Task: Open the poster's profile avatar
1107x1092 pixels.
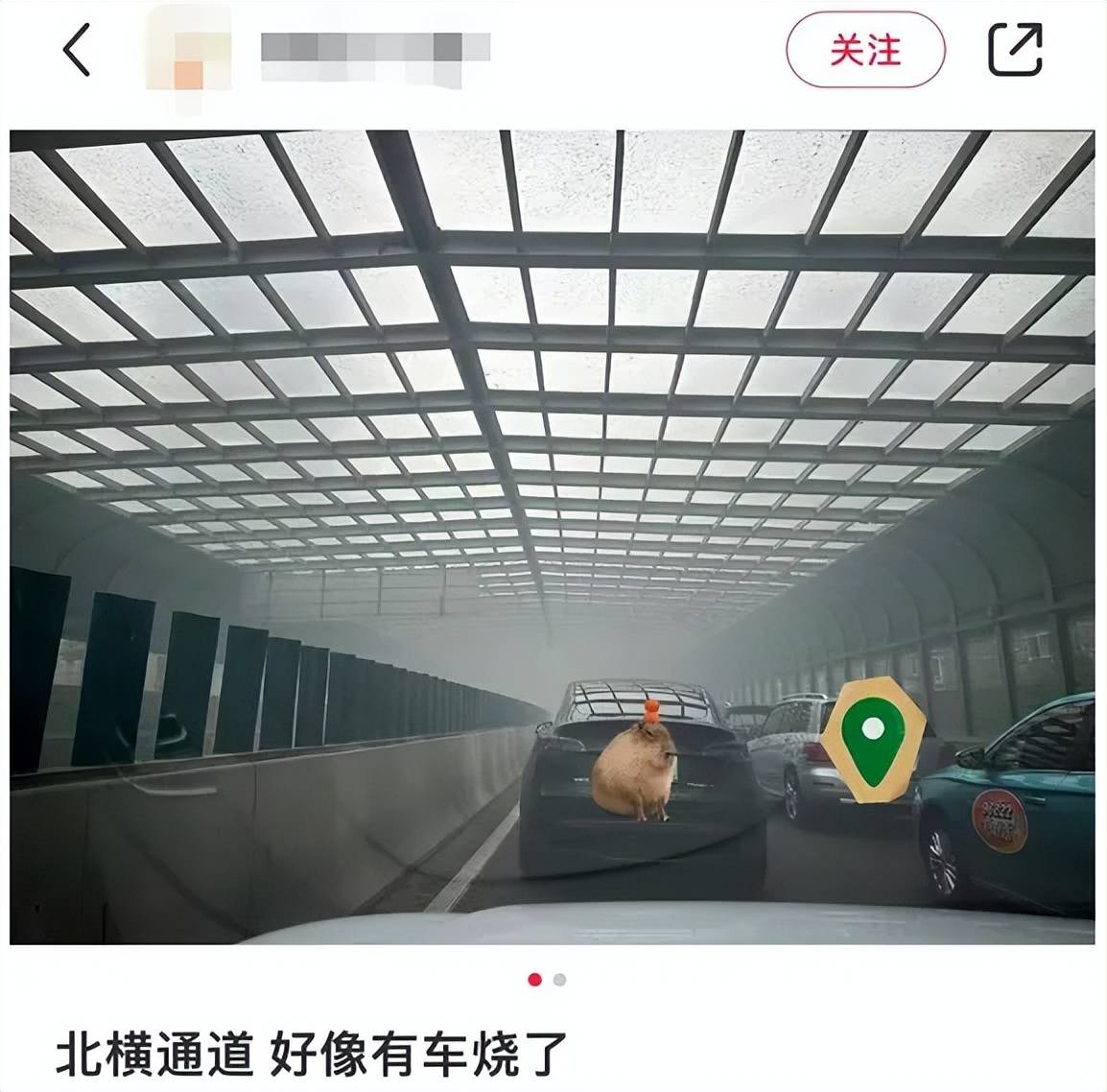Action: pyautogui.click(x=189, y=49)
